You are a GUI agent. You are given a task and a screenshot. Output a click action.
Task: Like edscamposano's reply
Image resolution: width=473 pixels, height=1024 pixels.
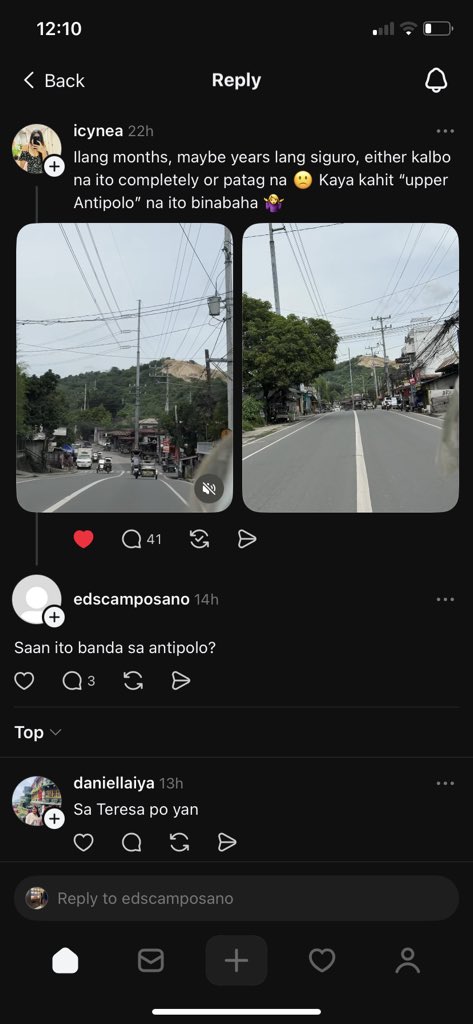coord(24,681)
